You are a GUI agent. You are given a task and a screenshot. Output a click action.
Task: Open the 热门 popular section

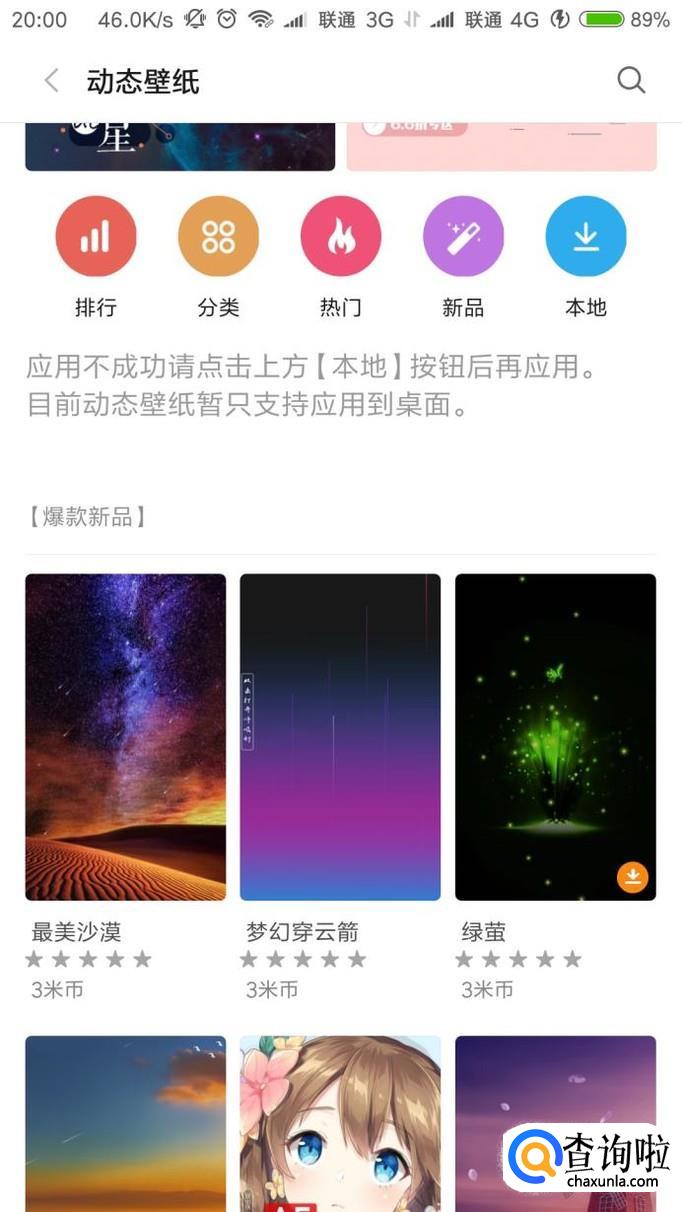point(340,237)
